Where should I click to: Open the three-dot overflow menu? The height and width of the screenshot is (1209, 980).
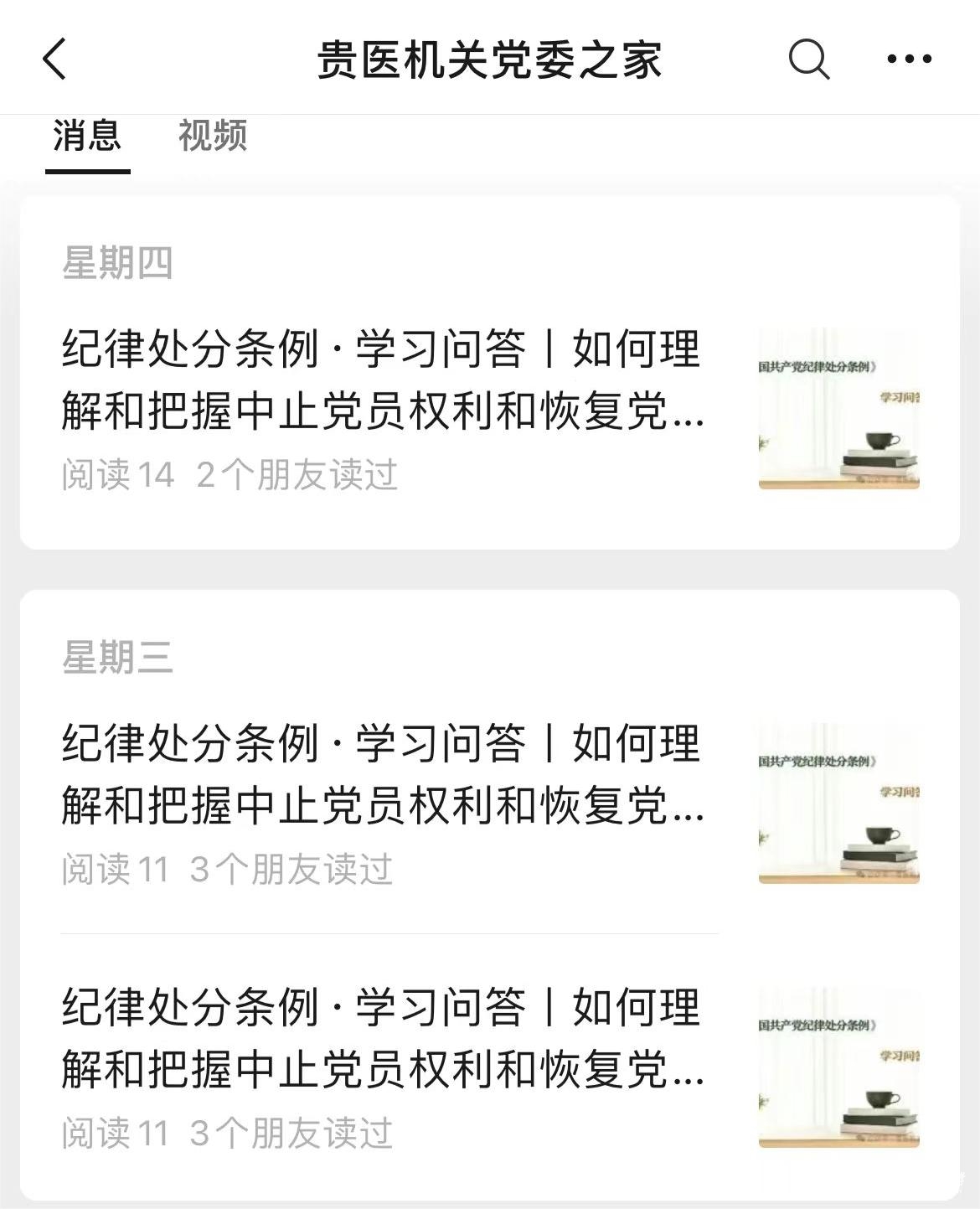click(x=909, y=59)
